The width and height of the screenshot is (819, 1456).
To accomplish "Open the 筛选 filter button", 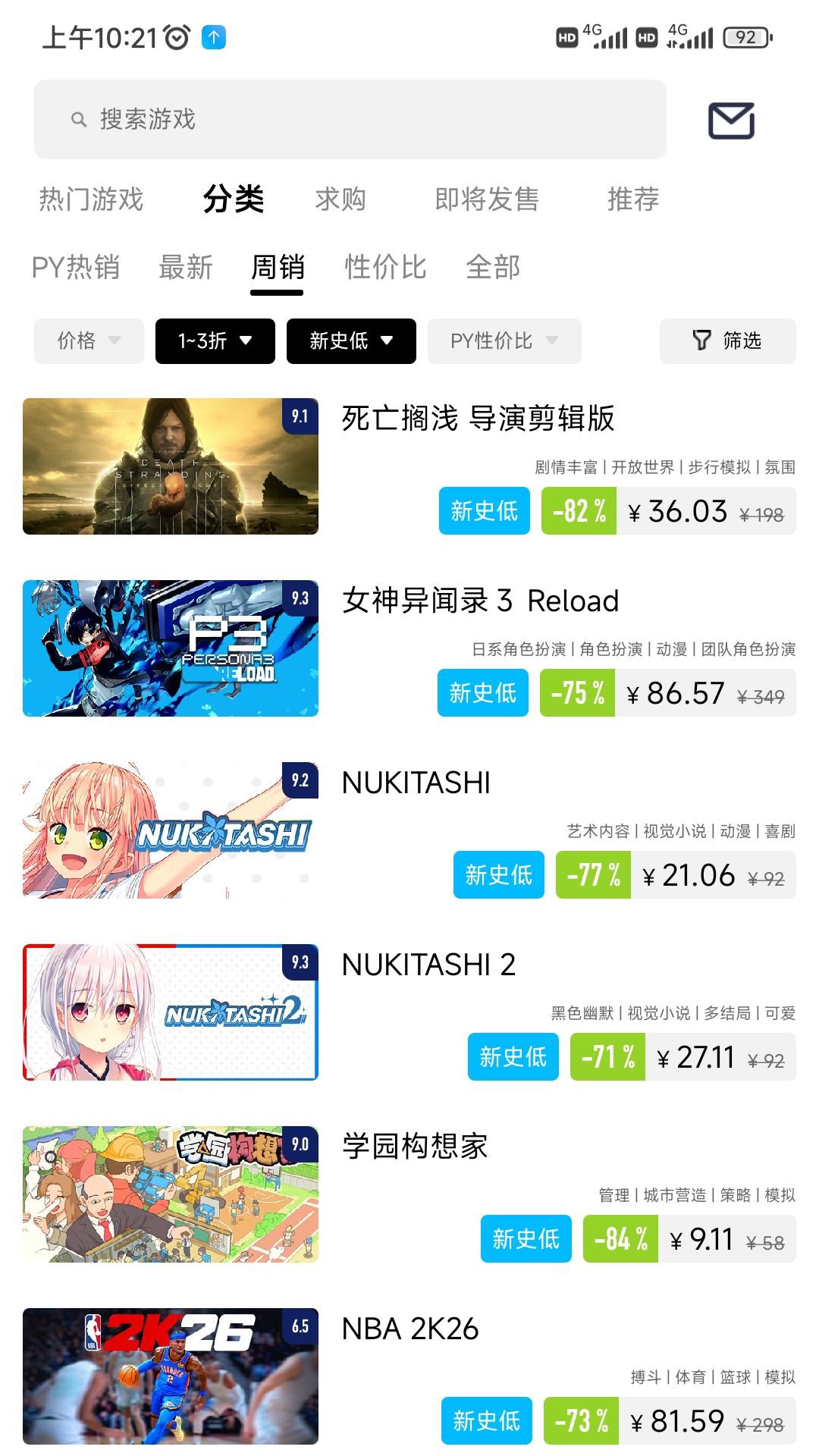I will [727, 341].
